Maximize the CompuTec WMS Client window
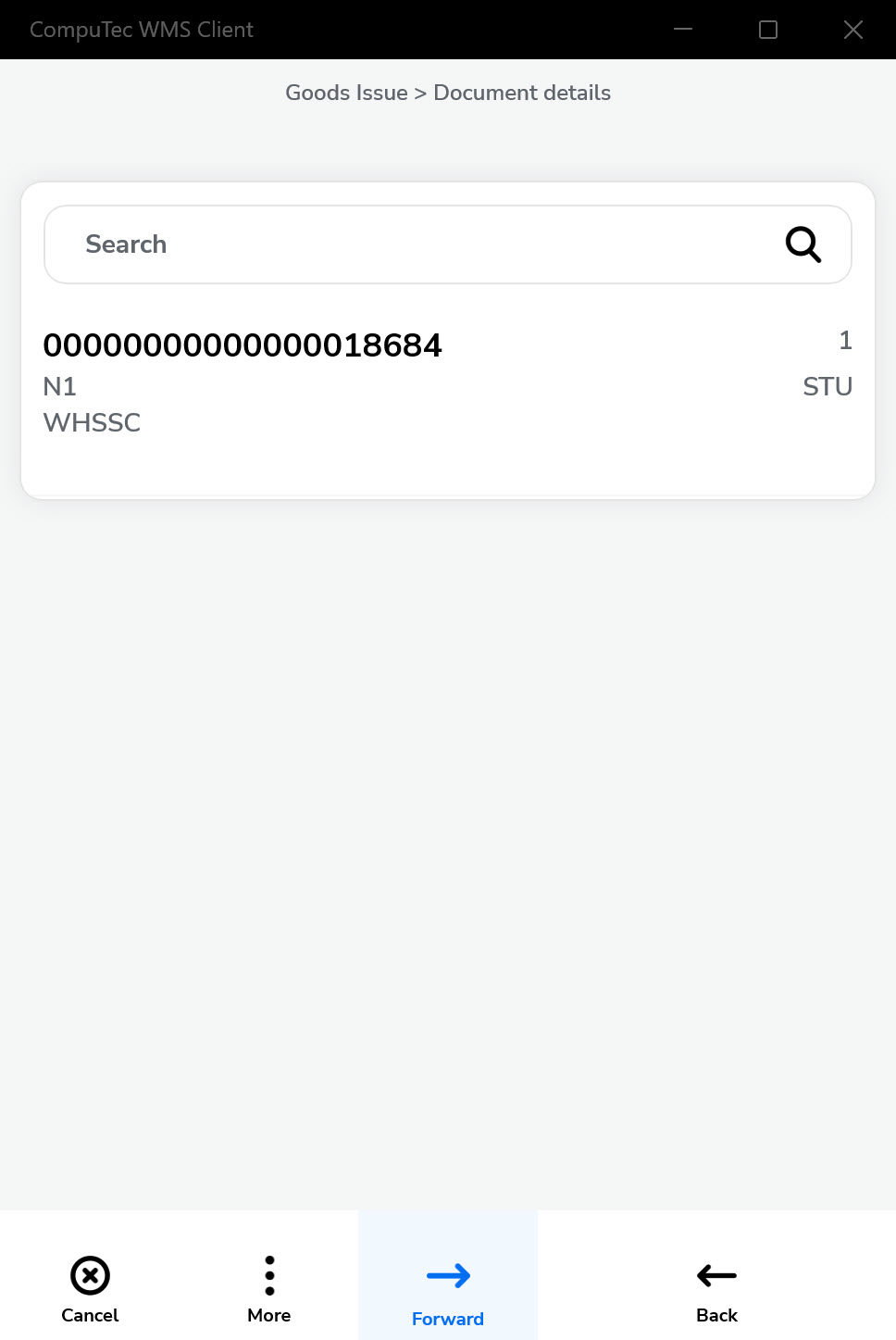Image resolution: width=896 pixels, height=1340 pixels. click(768, 30)
